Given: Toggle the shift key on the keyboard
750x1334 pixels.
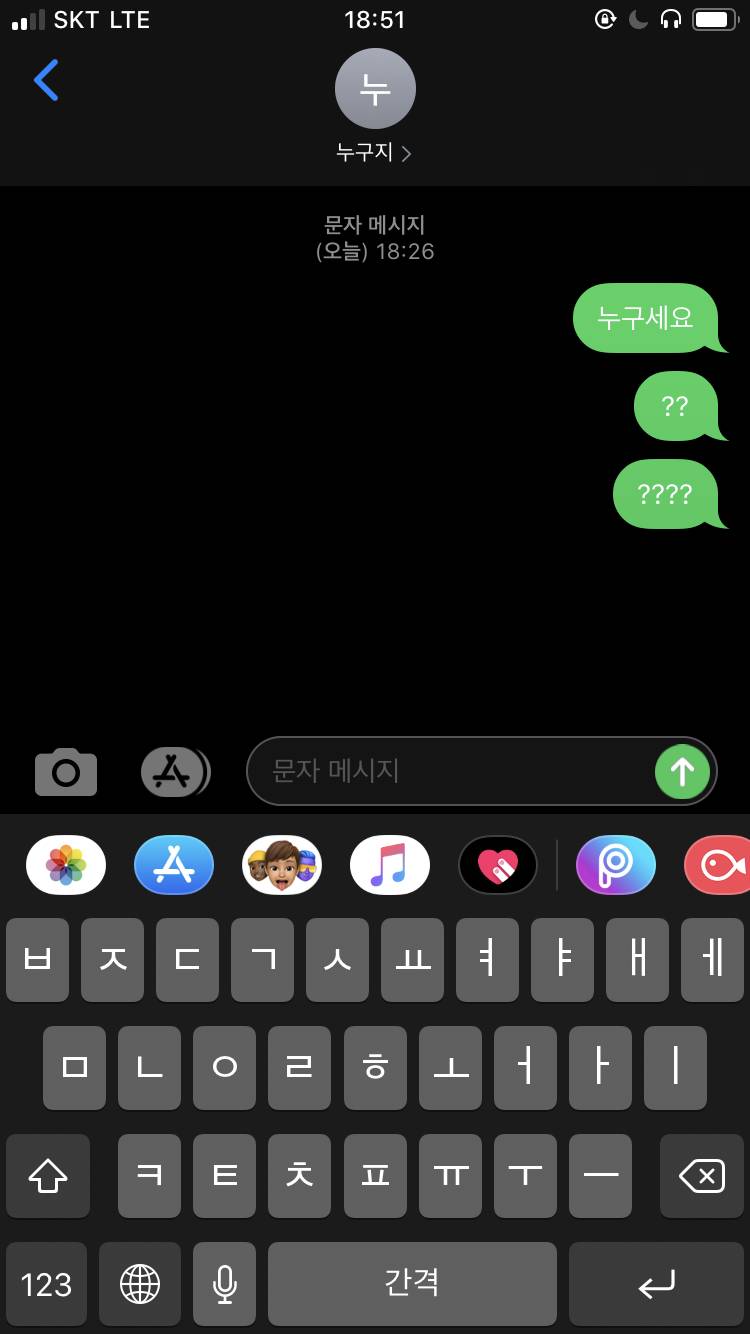Looking at the screenshot, I should pyautogui.click(x=47, y=1176).
